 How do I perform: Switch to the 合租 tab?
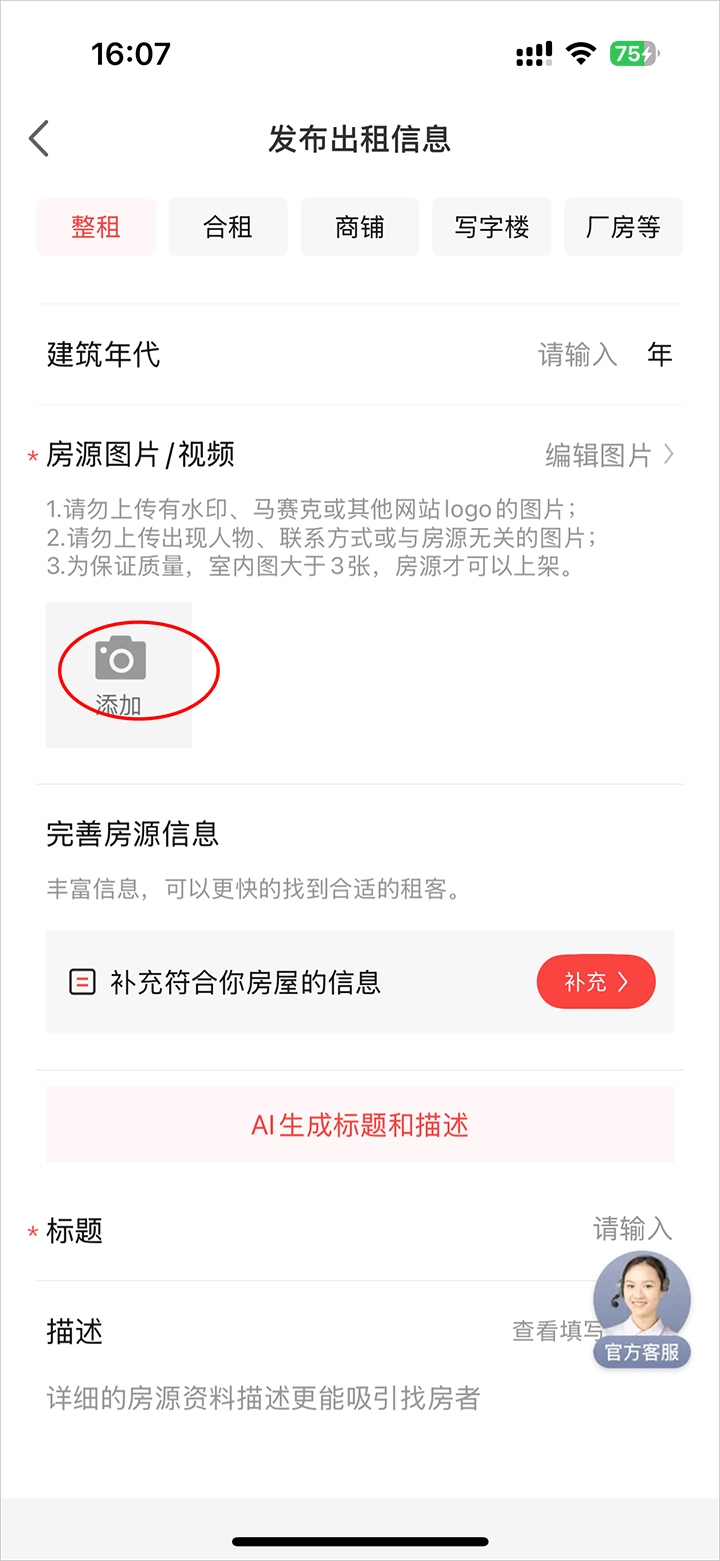tap(228, 227)
